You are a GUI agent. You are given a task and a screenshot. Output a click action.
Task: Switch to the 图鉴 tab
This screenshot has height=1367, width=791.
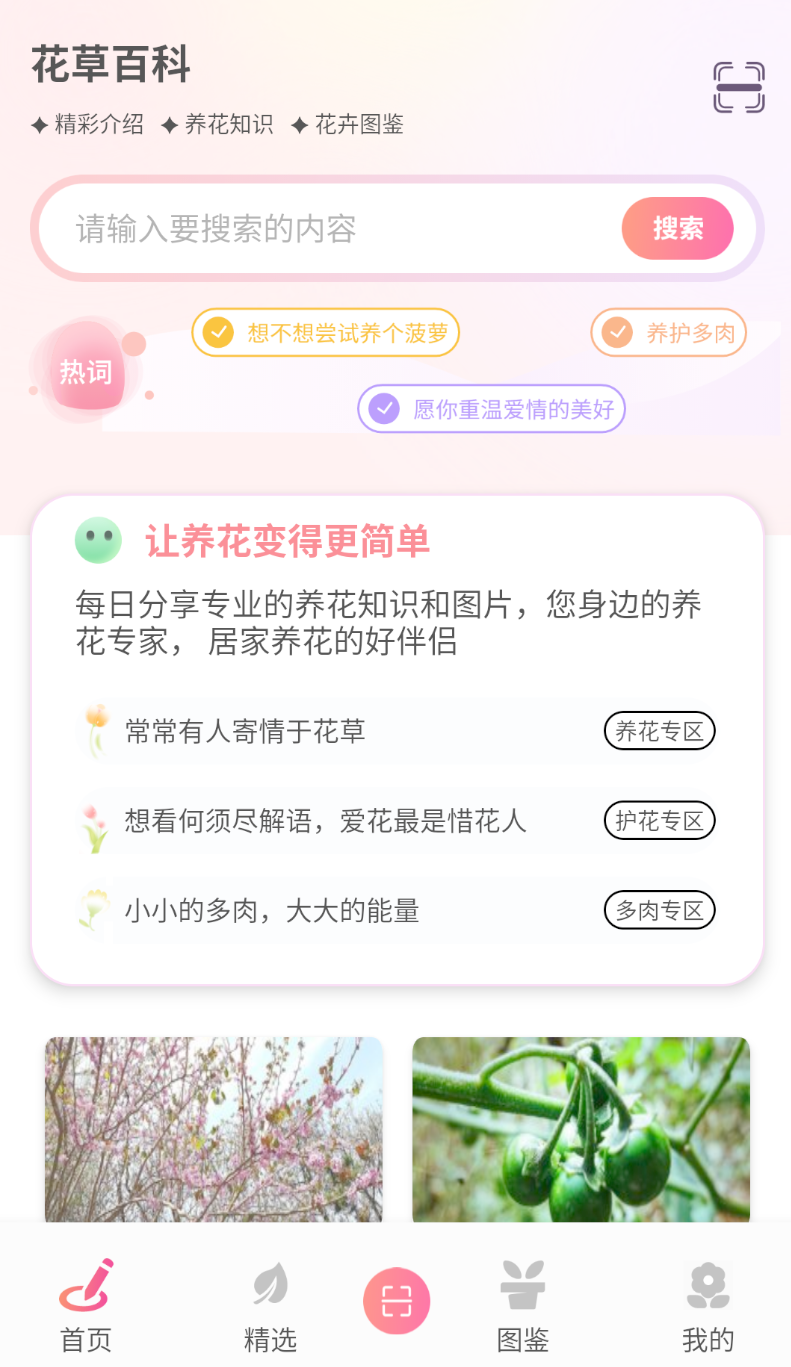point(523,1306)
